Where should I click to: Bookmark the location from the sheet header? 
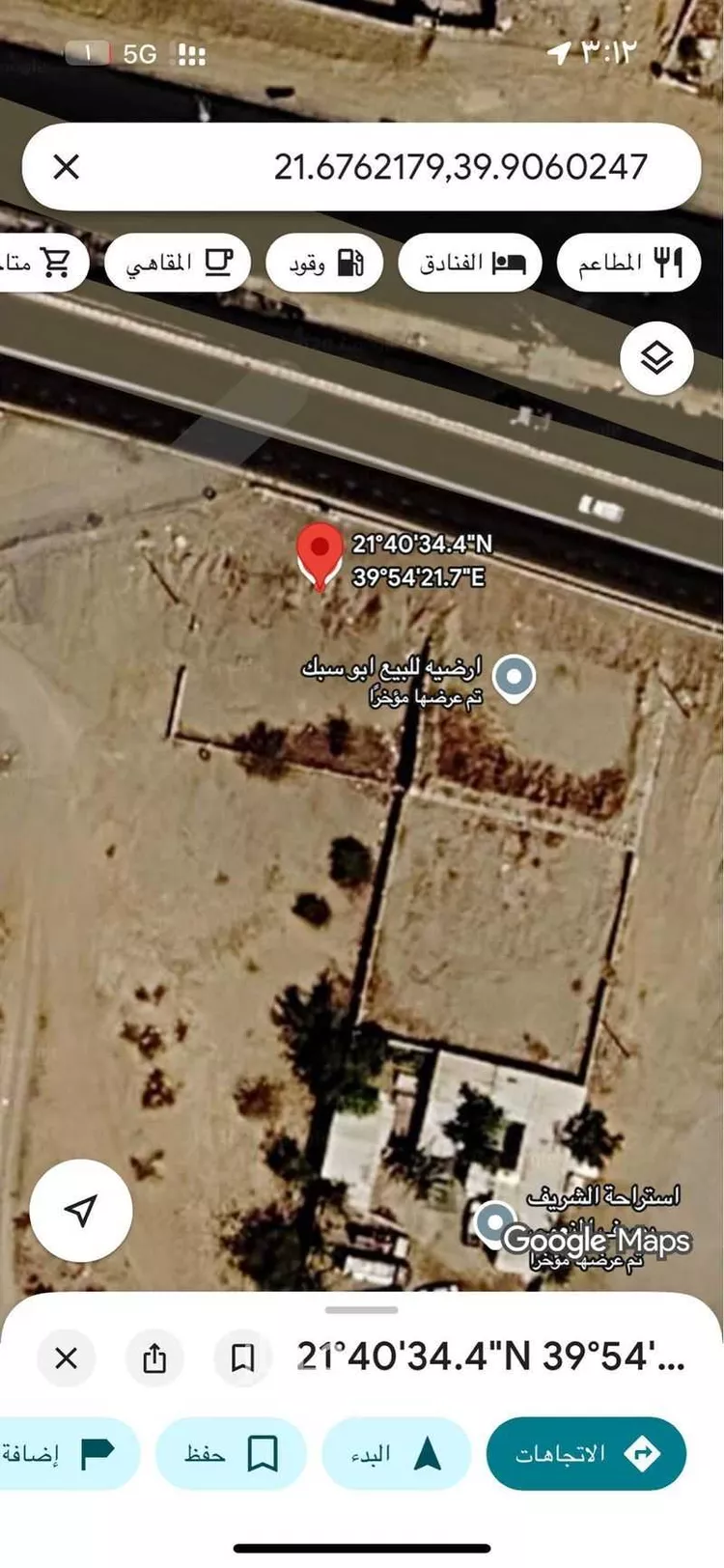click(243, 1358)
